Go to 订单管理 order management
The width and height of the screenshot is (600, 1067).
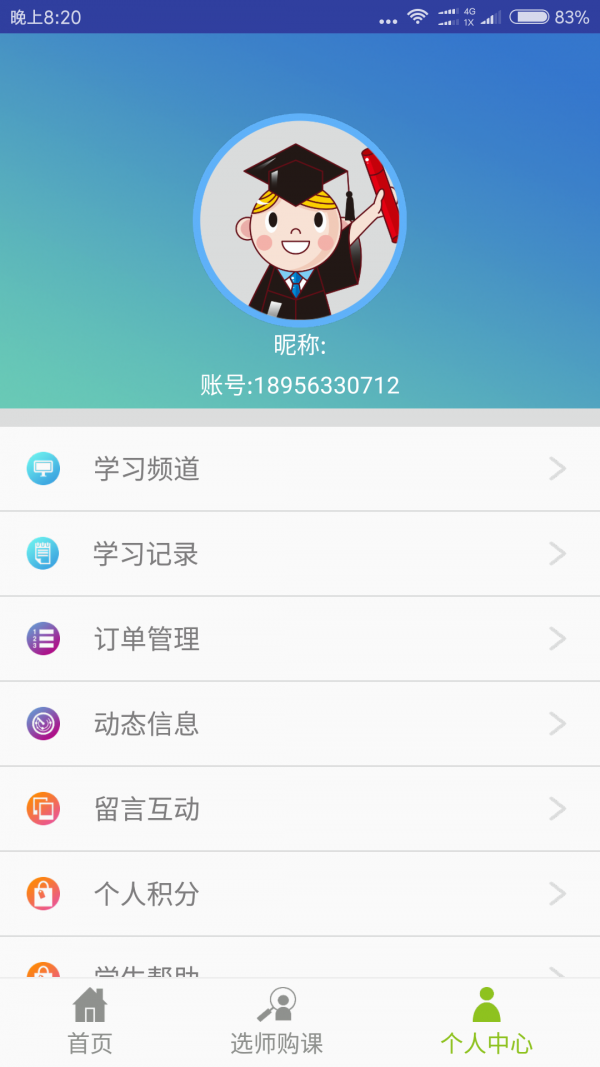click(x=300, y=638)
